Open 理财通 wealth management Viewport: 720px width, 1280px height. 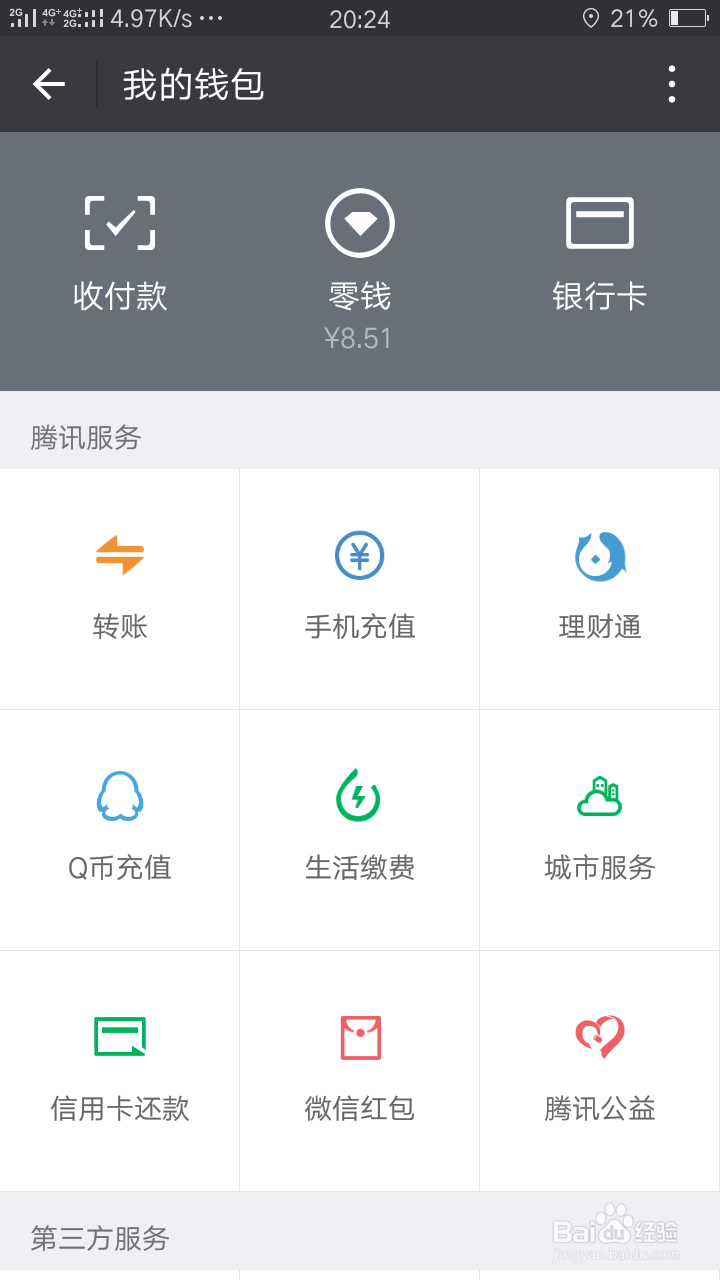[x=599, y=588]
